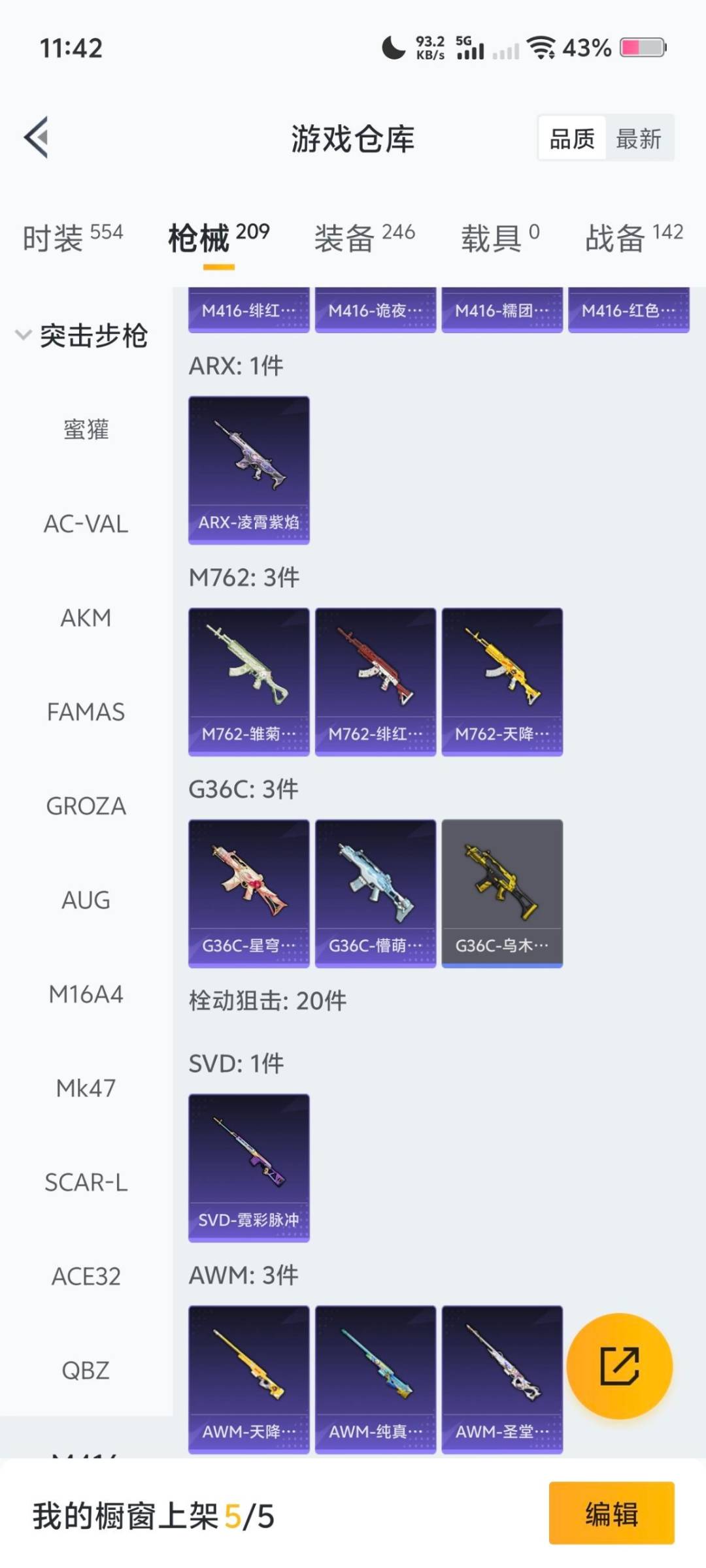Image resolution: width=706 pixels, height=1568 pixels.
Task: View the M762-天降 skin card
Action: (x=502, y=681)
